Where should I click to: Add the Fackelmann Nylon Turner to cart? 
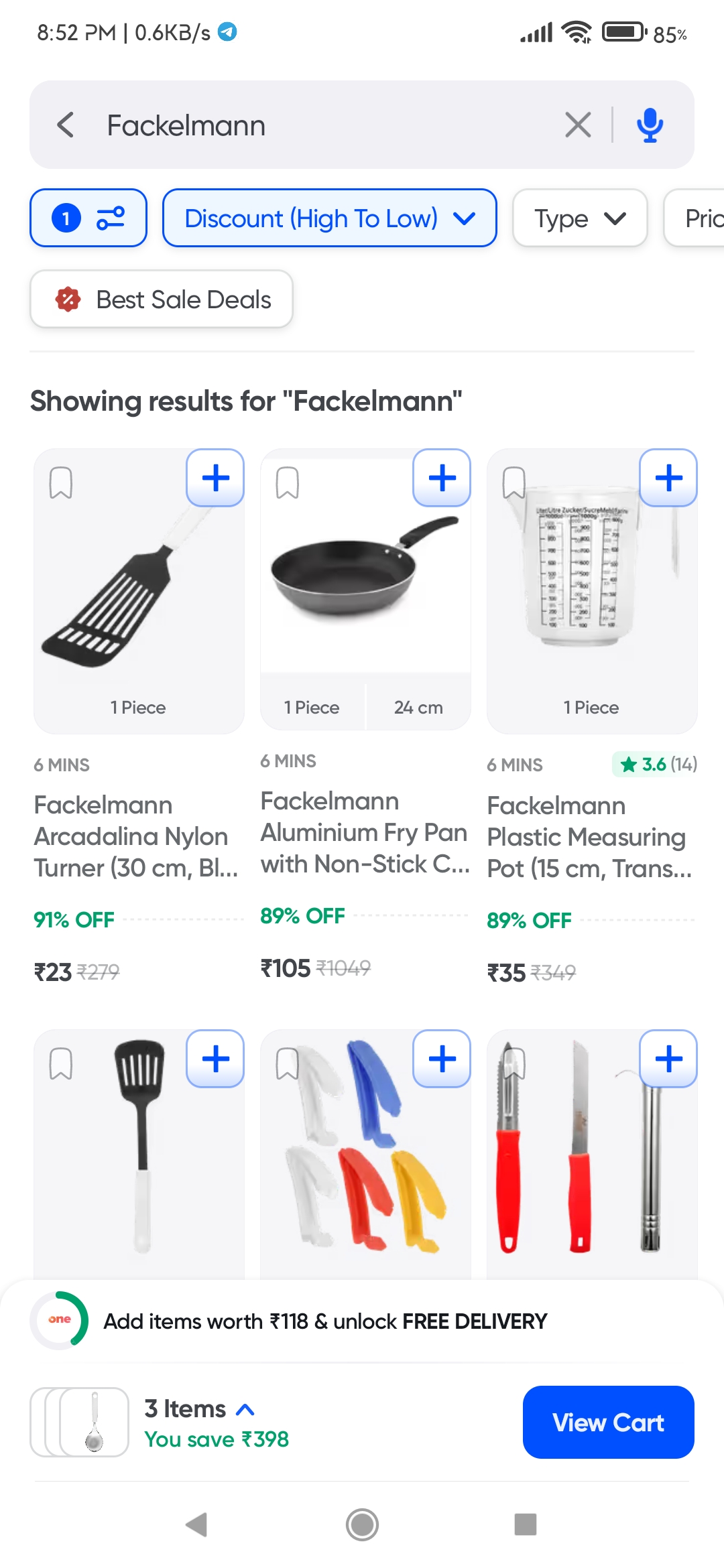[214, 477]
